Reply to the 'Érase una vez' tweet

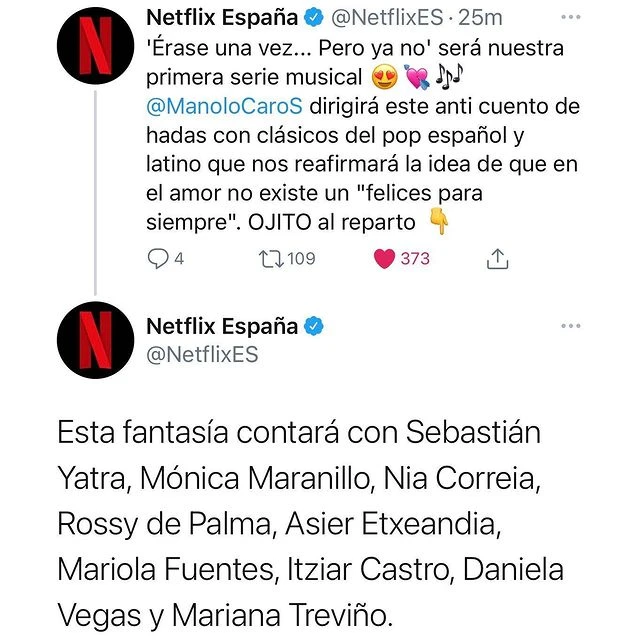click(x=158, y=259)
